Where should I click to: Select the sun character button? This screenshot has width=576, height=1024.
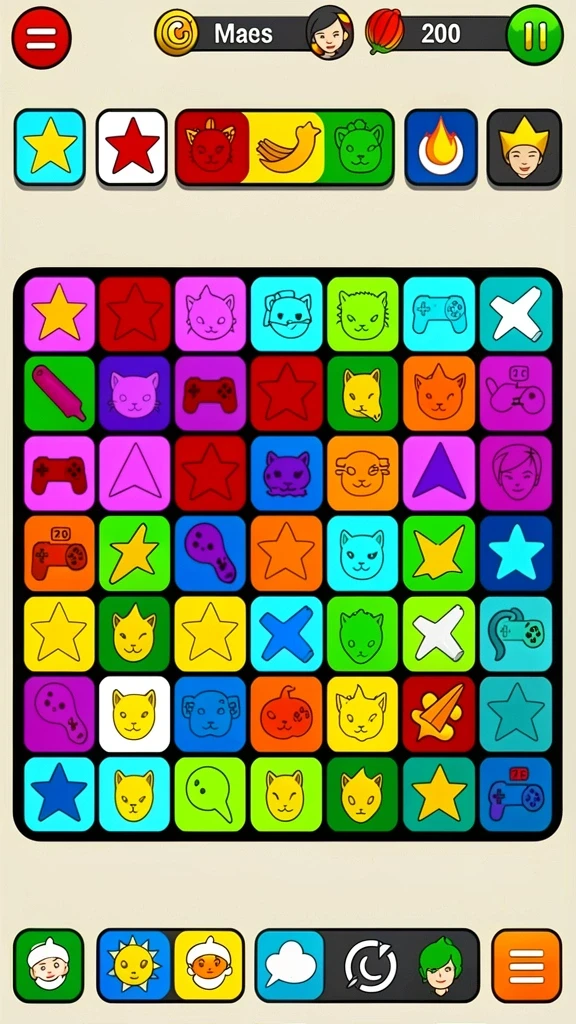[x=134, y=965]
